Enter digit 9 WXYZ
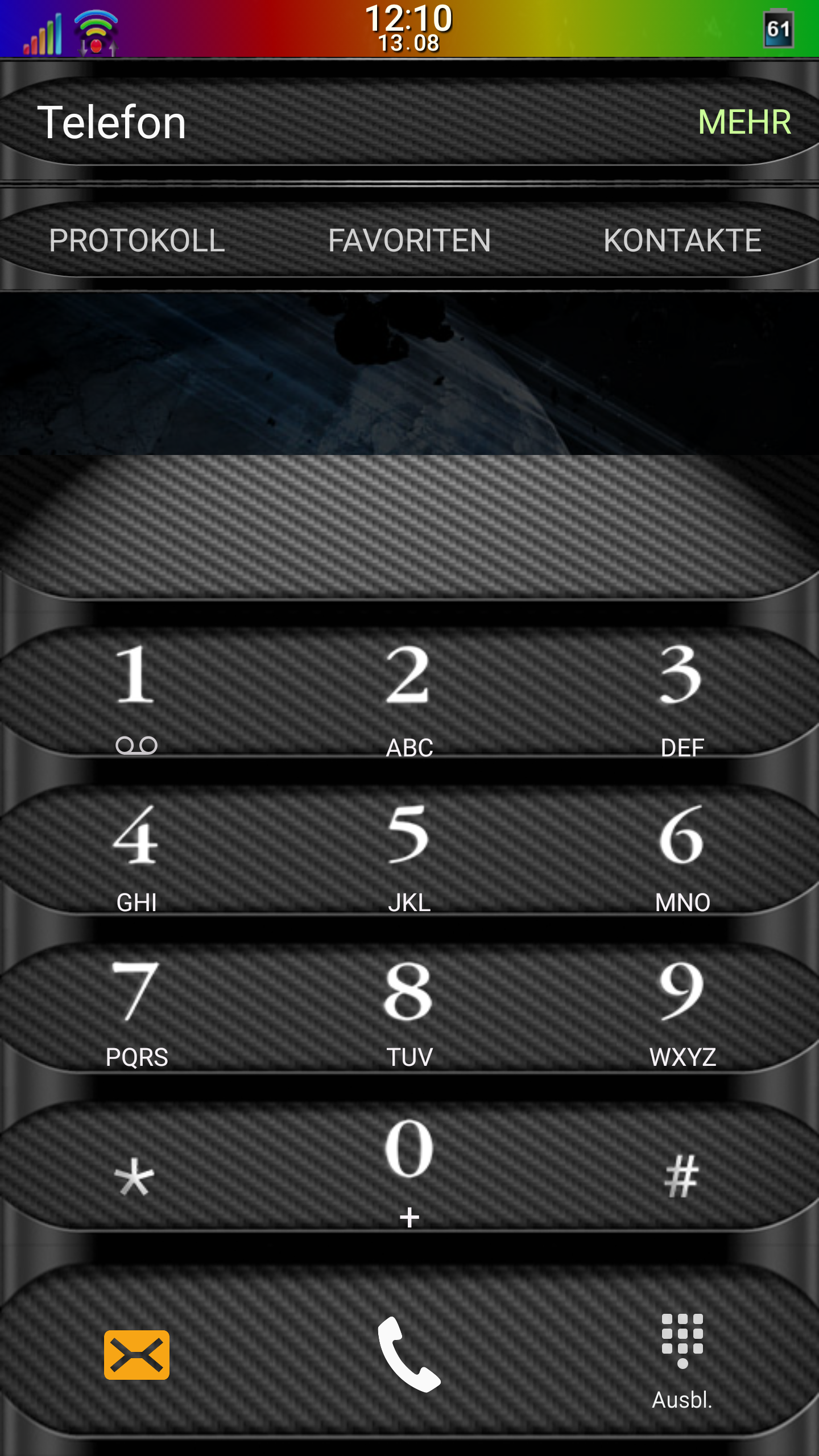The image size is (819, 1456). click(x=682, y=1010)
